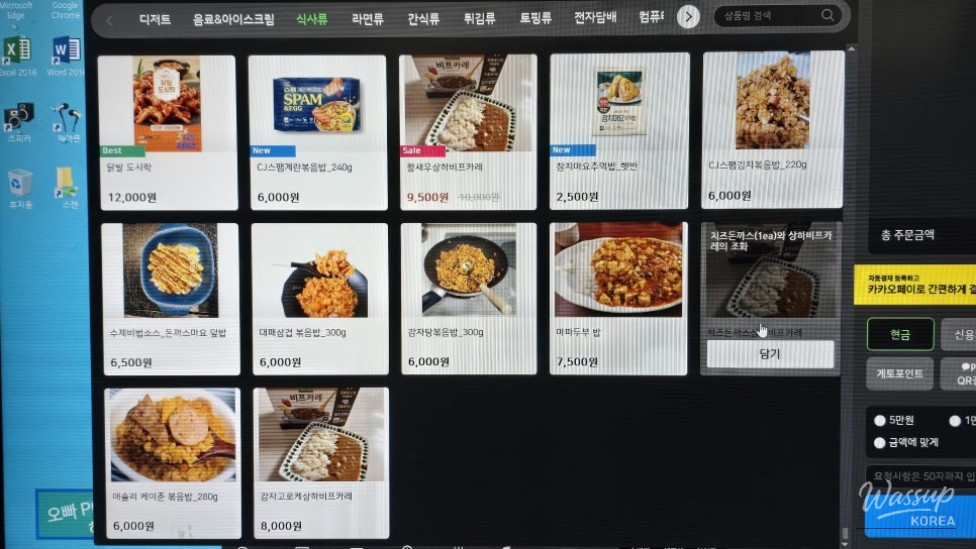Tap 담기 to add 치즈돈까스 curry
The image size is (976, 549).
770,354
